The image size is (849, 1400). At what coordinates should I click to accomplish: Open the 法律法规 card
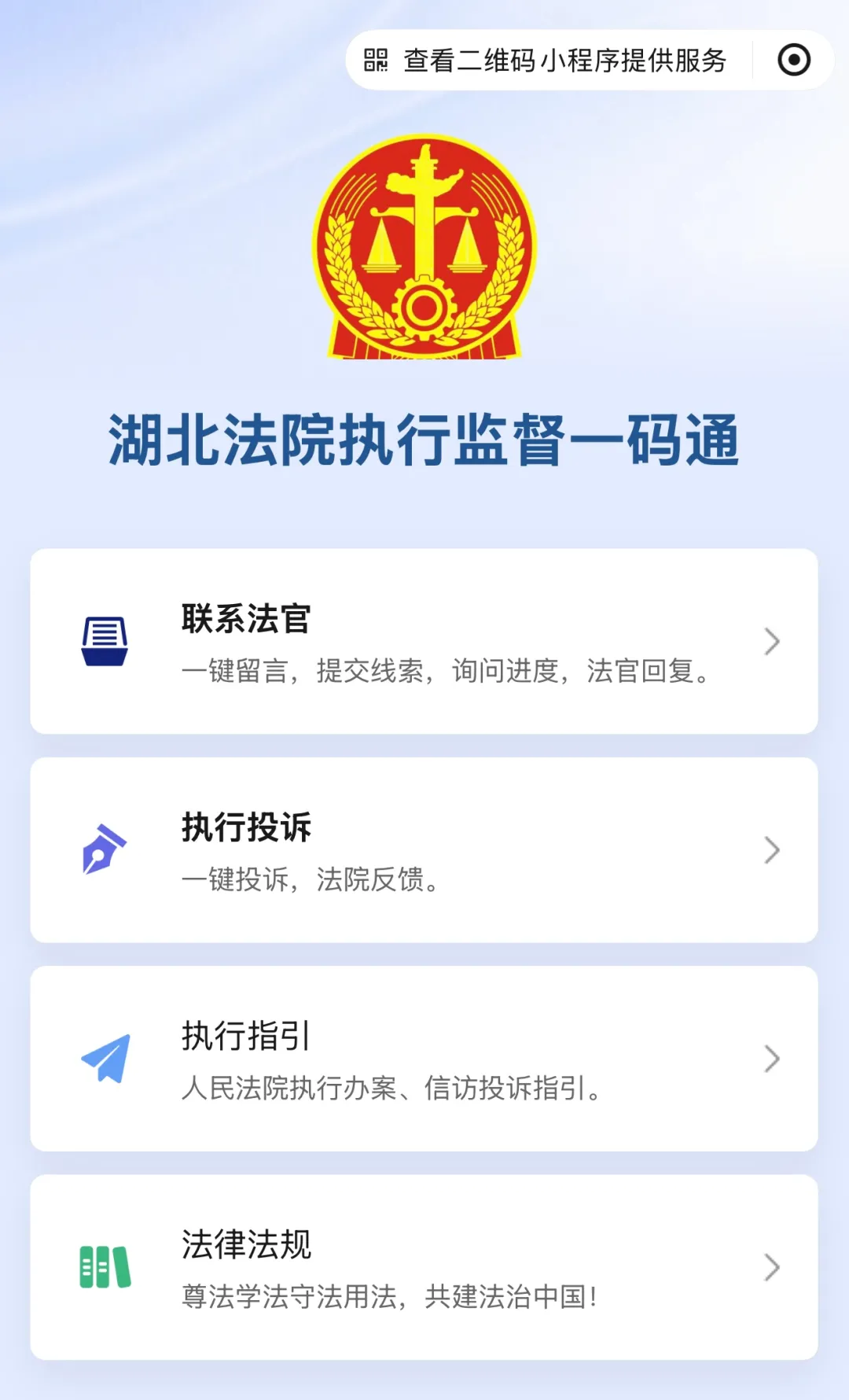pos(424,1267)
